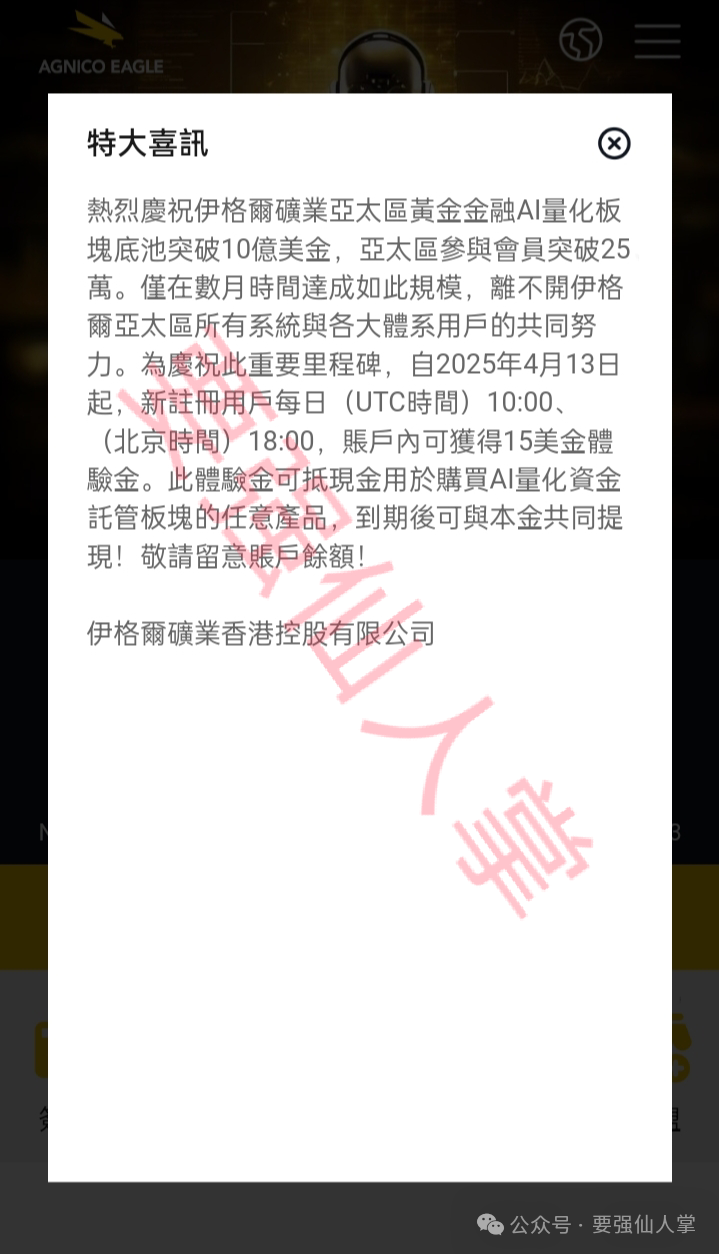The height and width of the screenshot is (1254, 719).
Task: Close the 特大喜訊 announcement dialog
Action: [x=614, y=144]
